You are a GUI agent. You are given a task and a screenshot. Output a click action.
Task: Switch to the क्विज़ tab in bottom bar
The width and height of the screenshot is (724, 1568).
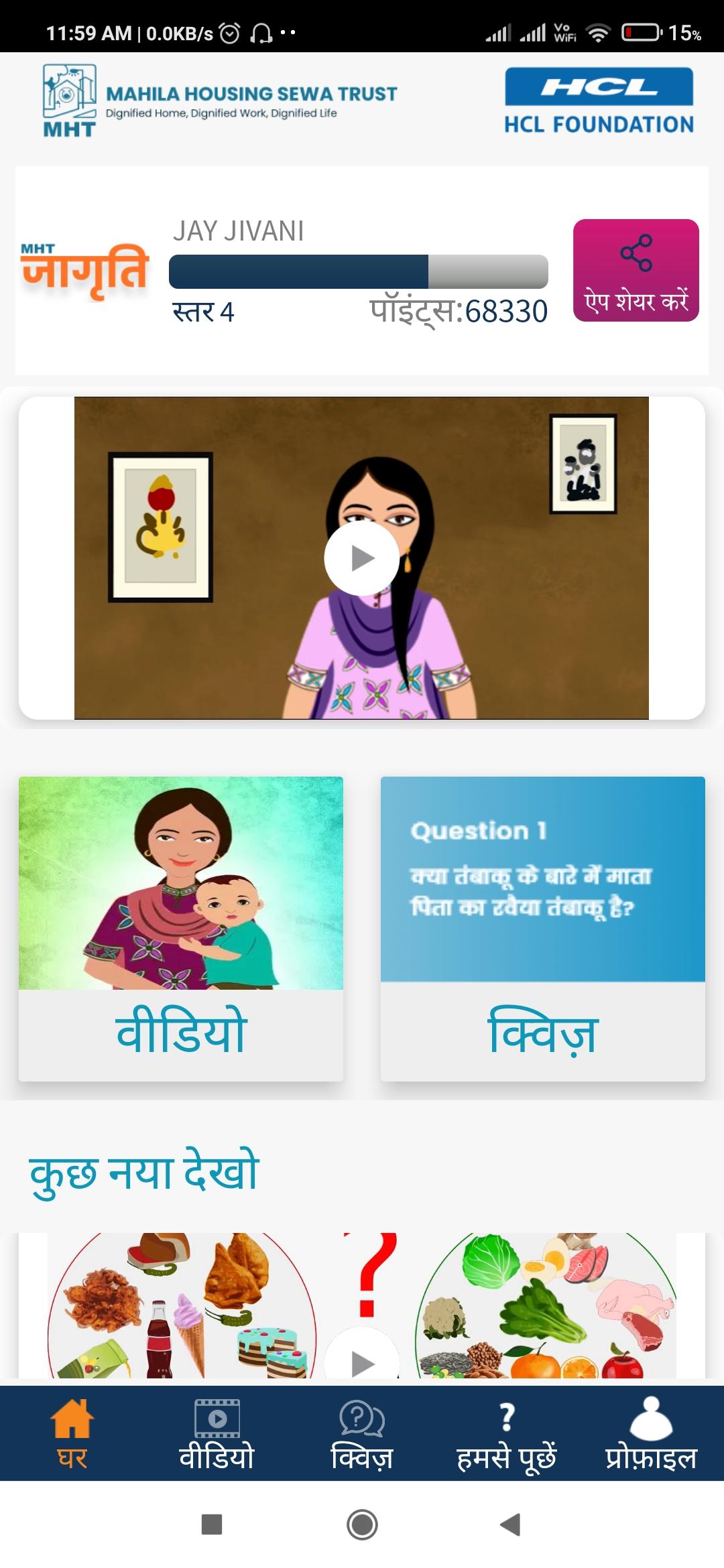[x=361, y=1433]
